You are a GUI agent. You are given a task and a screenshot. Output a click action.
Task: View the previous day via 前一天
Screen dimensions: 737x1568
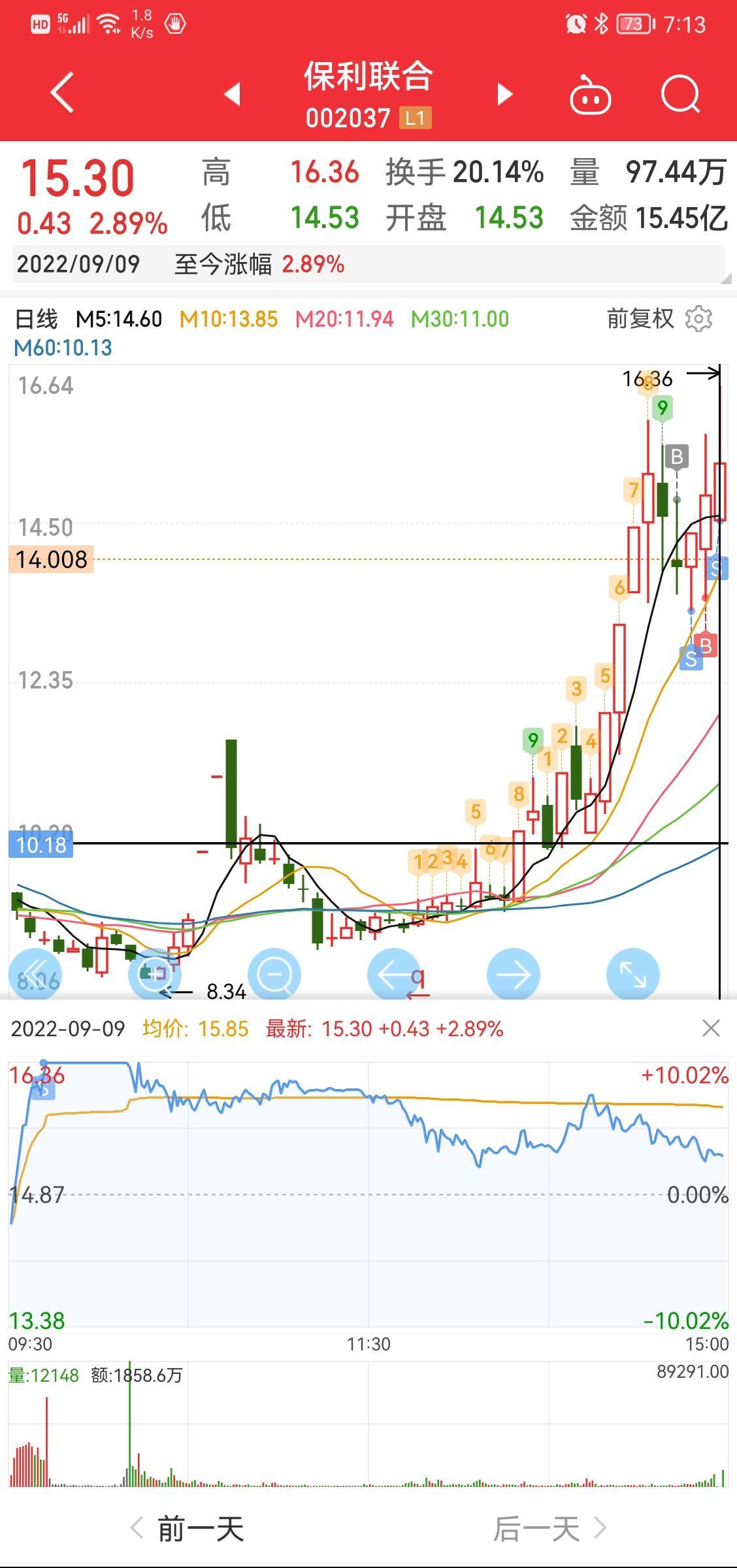click(188, 1529)
